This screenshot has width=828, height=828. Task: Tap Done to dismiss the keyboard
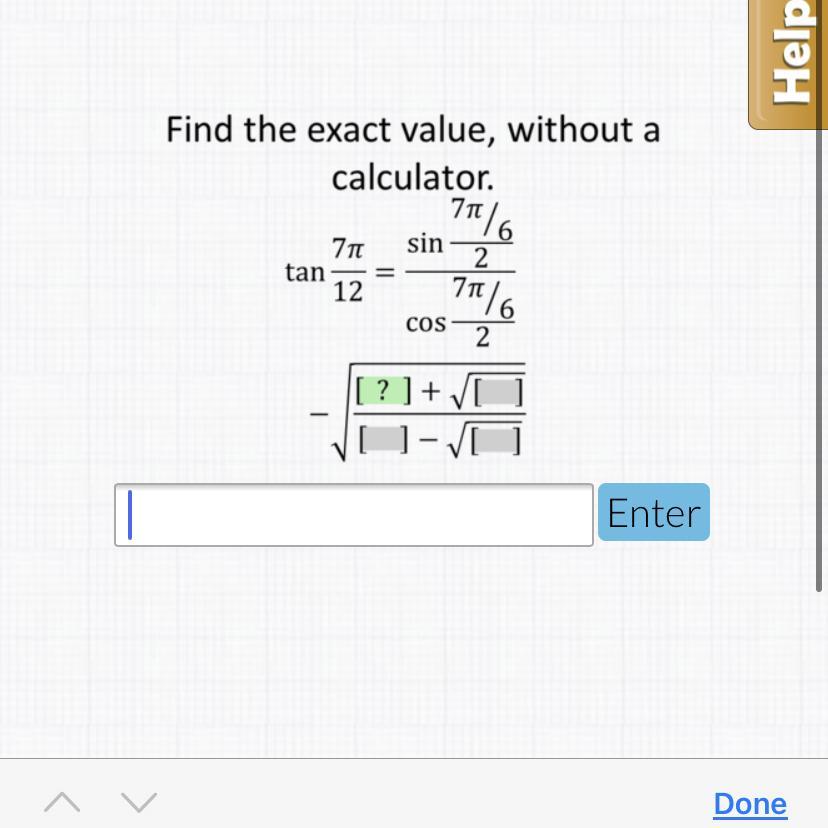[750, 803]
